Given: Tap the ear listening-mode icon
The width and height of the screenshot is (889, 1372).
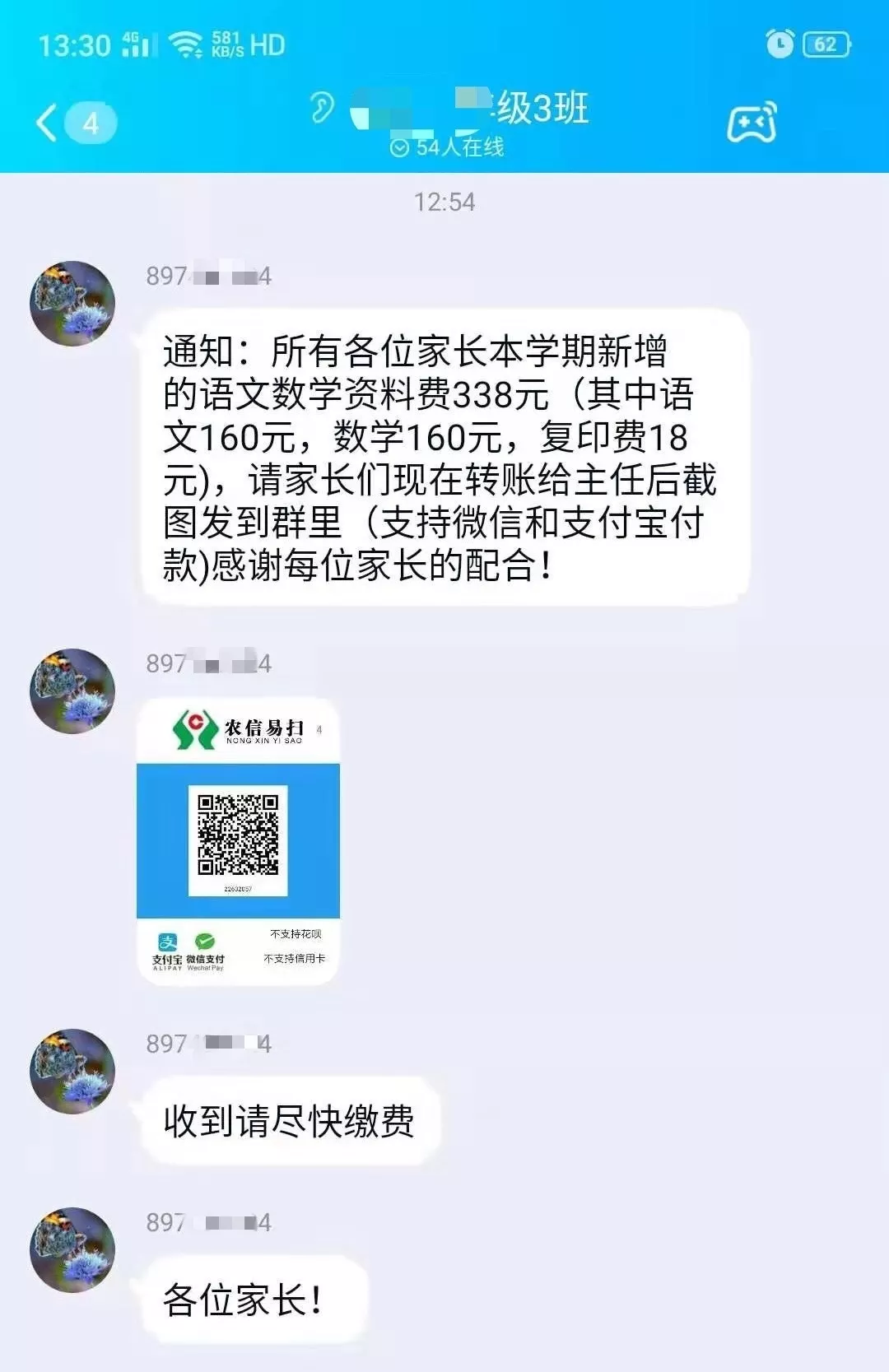Looking at the screenshot, I should point(322,108).
